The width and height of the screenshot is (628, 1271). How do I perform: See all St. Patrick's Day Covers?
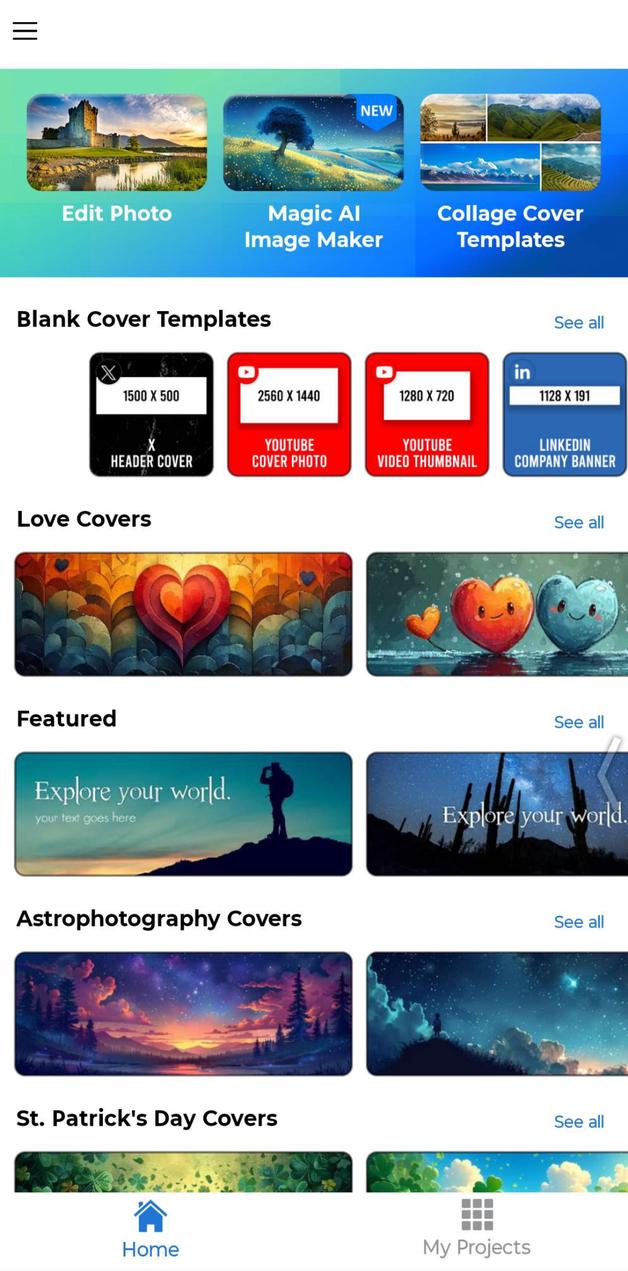coord(579,1123)
